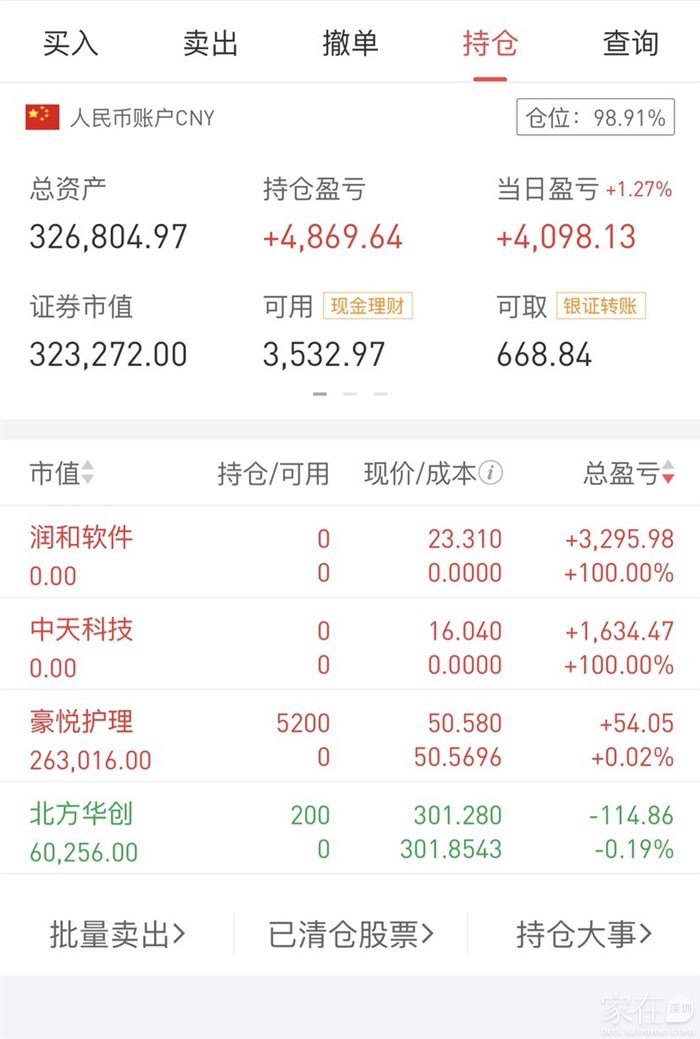This screenshot has height=1039, width=700.
Task: Show info about 现价/成本
Action: tap(490, 473)
